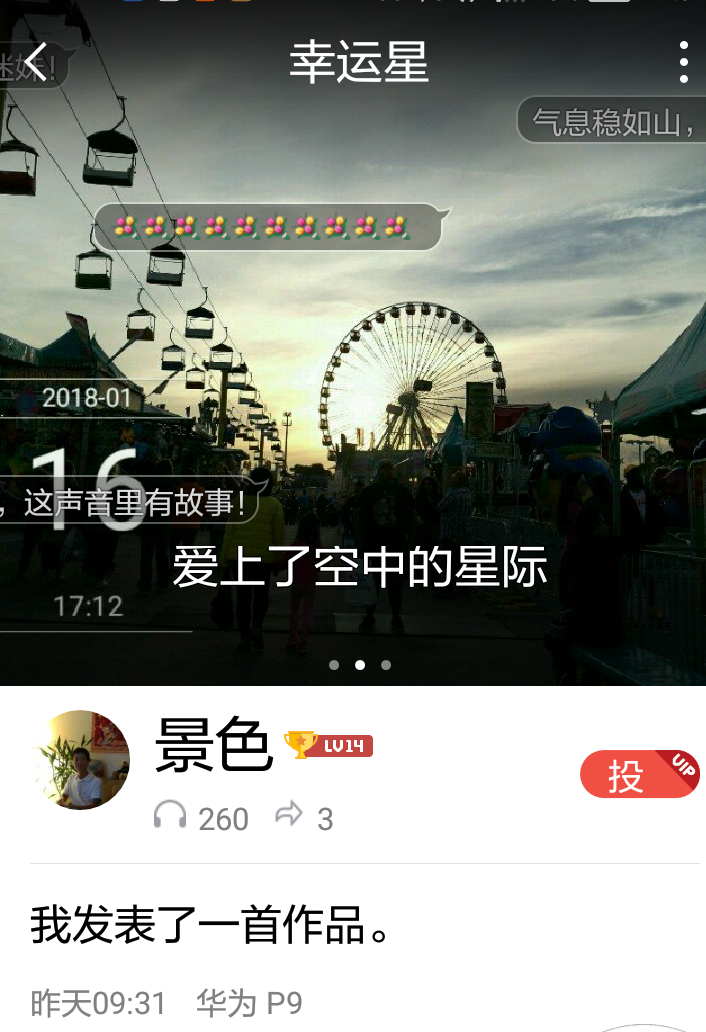
Task: Open the share count arrow icon
Action: click(x=289, y=816)
